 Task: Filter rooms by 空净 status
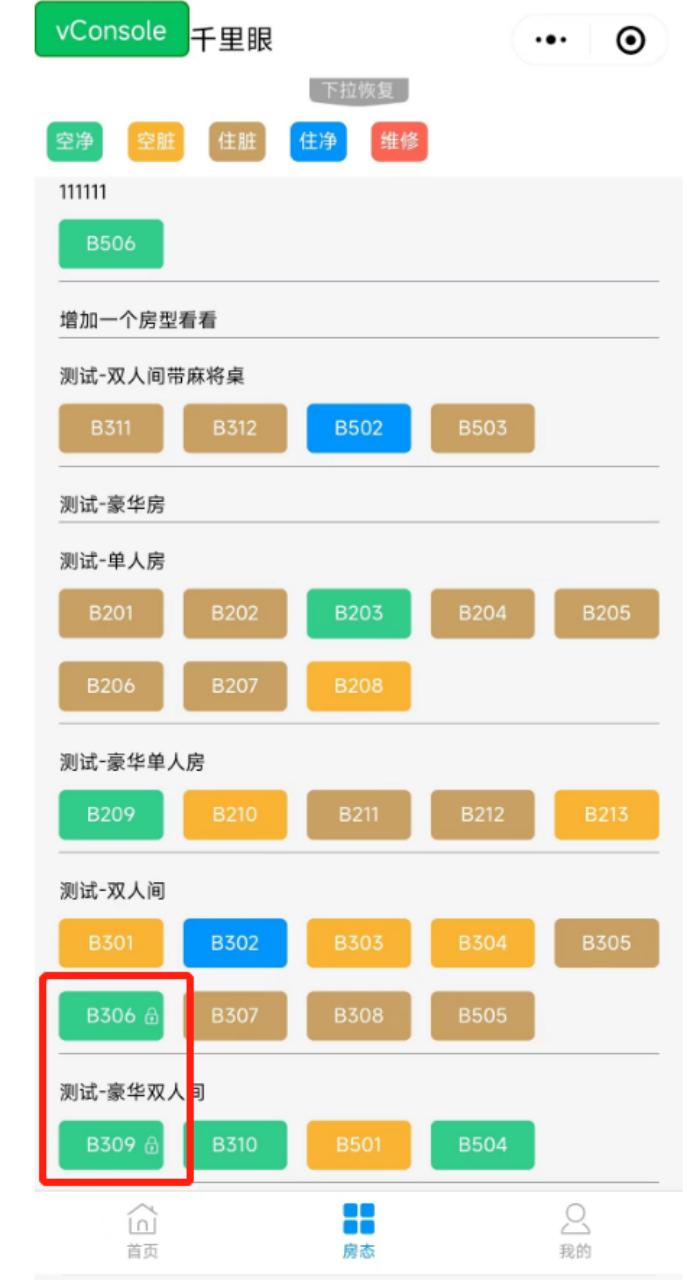(x=75, y=142)
